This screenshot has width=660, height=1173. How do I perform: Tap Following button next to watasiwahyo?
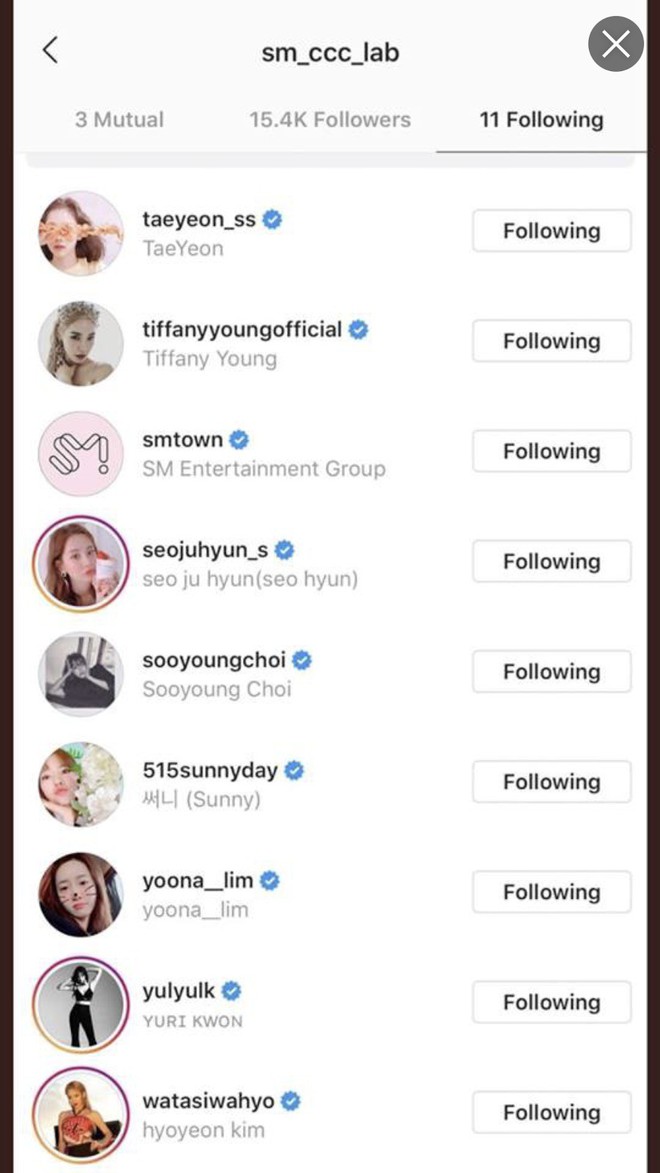tap(551, 1112)
